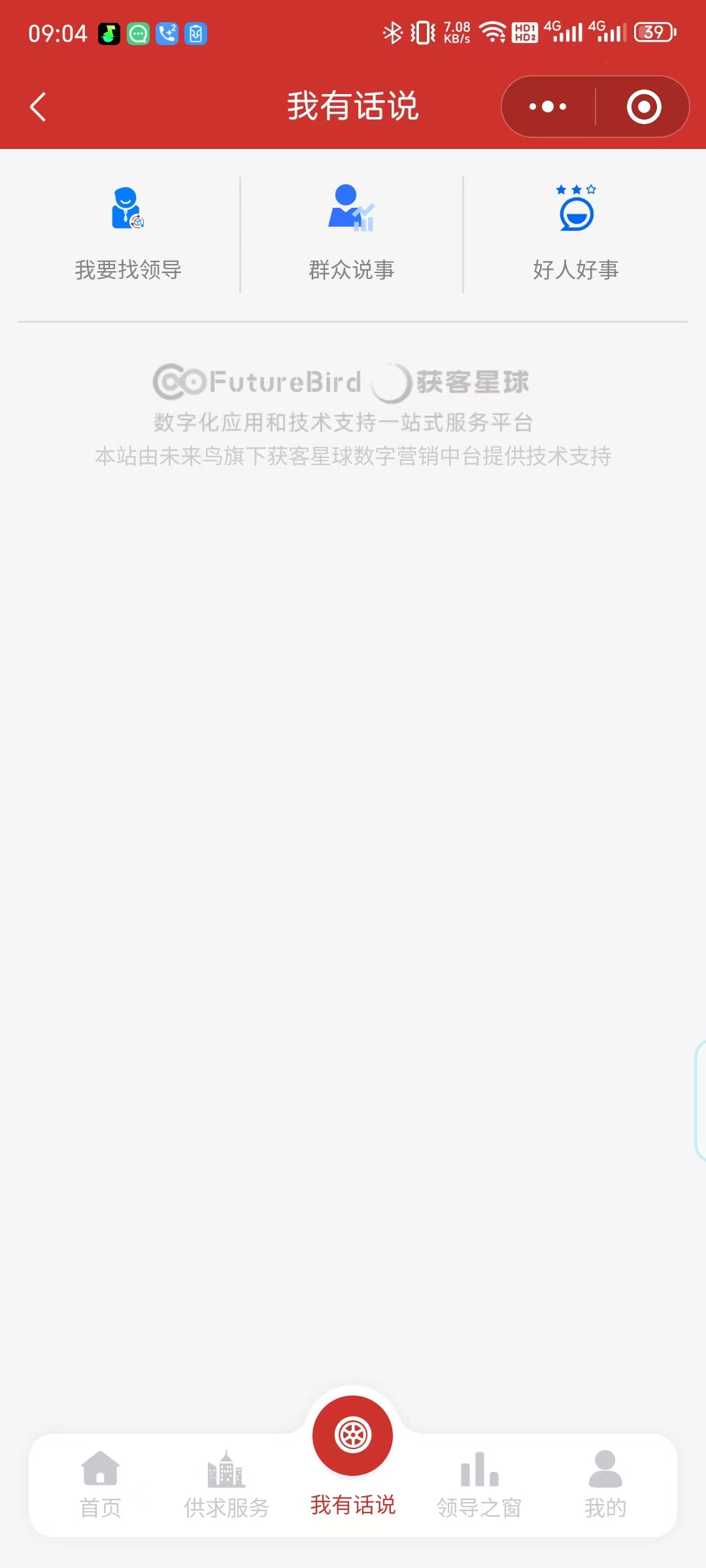Viewport: 706px width, 1568px height.
Task: Switch to the 首页 tab
Action: tap(101, 1484)
